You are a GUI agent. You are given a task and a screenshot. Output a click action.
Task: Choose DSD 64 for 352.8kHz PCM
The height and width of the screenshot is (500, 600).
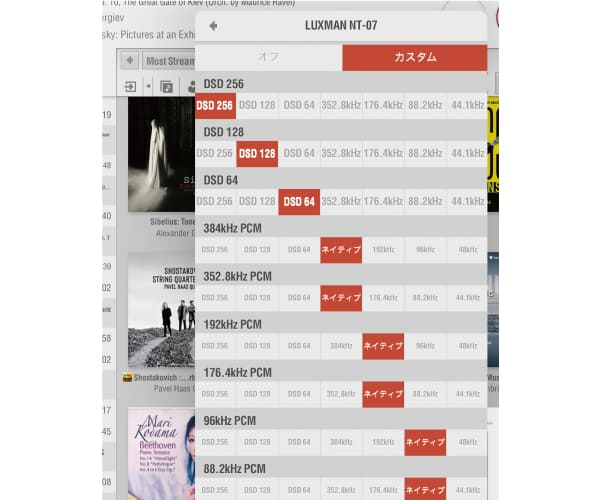click(299, 298)
